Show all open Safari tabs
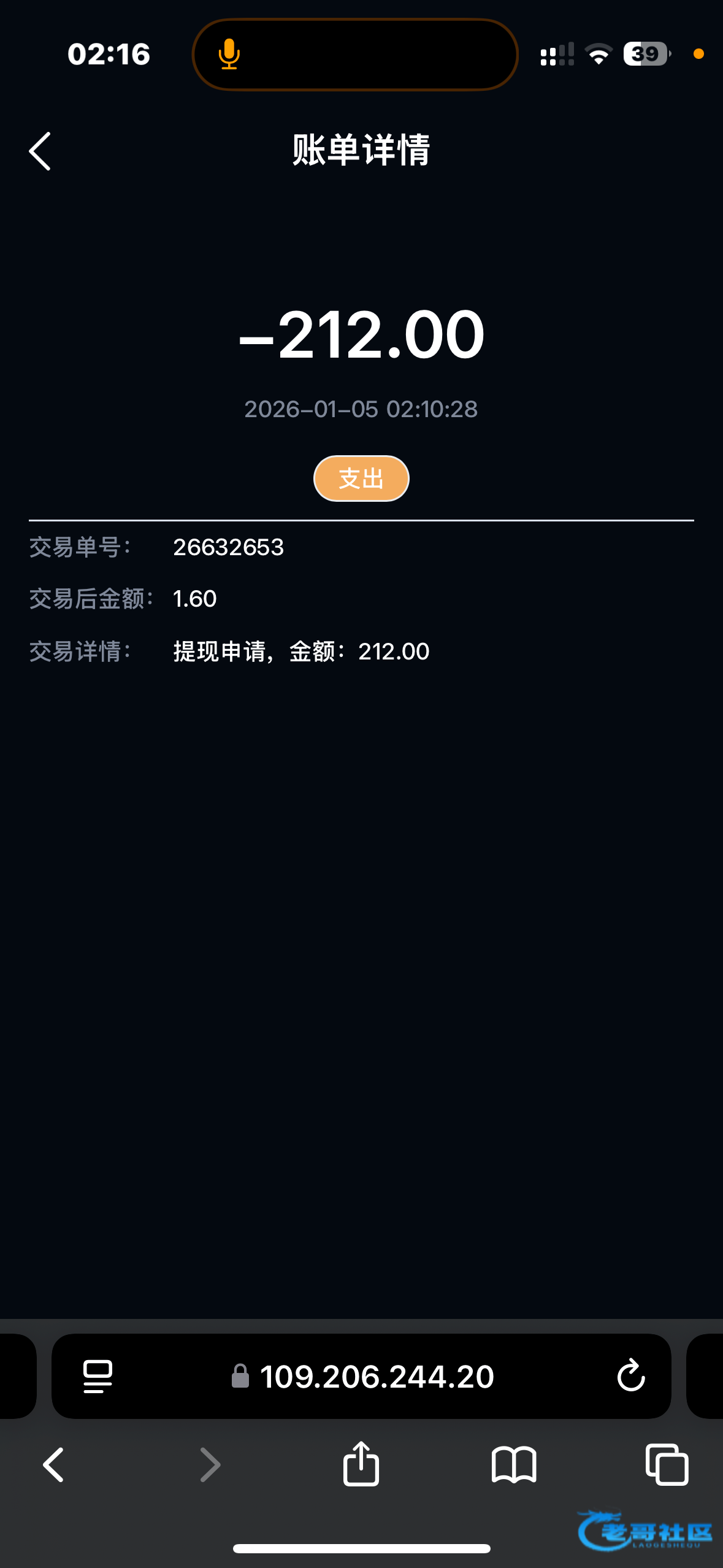723x1568 pixels. pyautogui.click(x=667, y=1465)
